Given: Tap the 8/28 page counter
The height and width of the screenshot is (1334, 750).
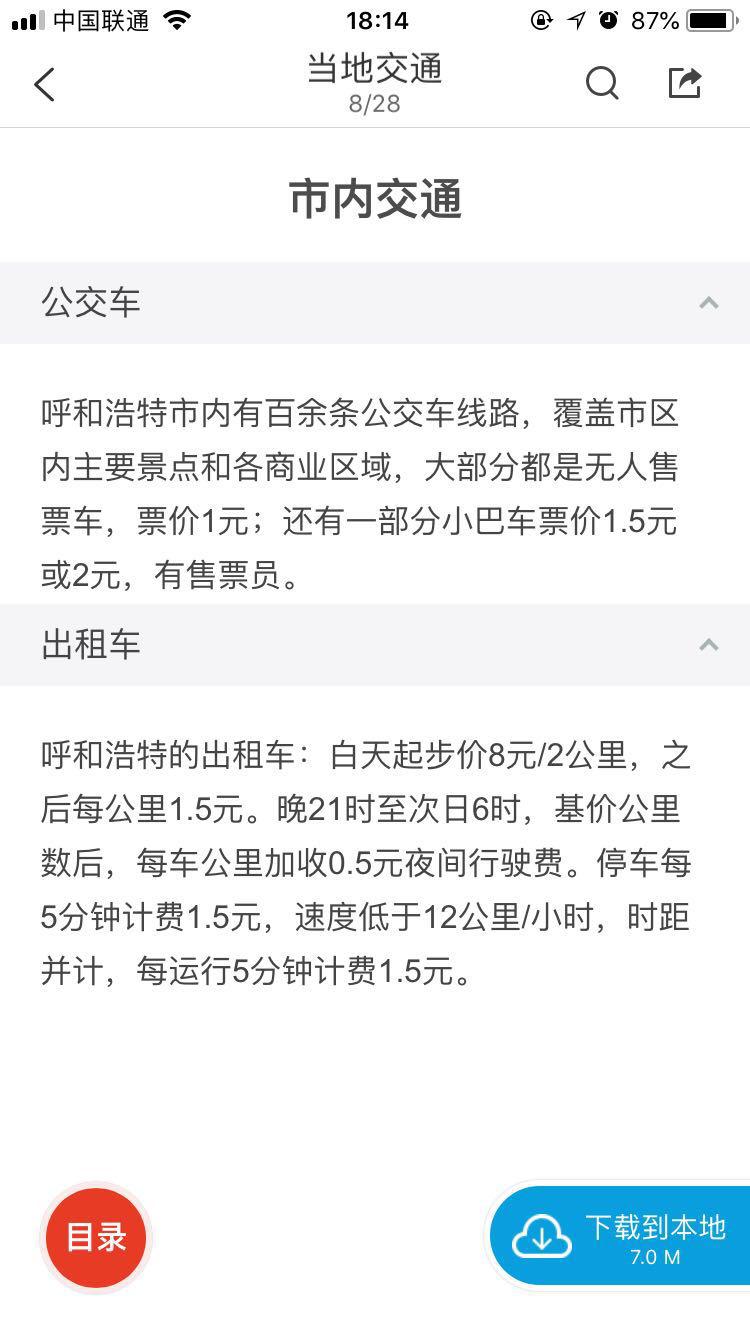Looking at the screenshot, I should pyautogui.click(x=375, y=102).
